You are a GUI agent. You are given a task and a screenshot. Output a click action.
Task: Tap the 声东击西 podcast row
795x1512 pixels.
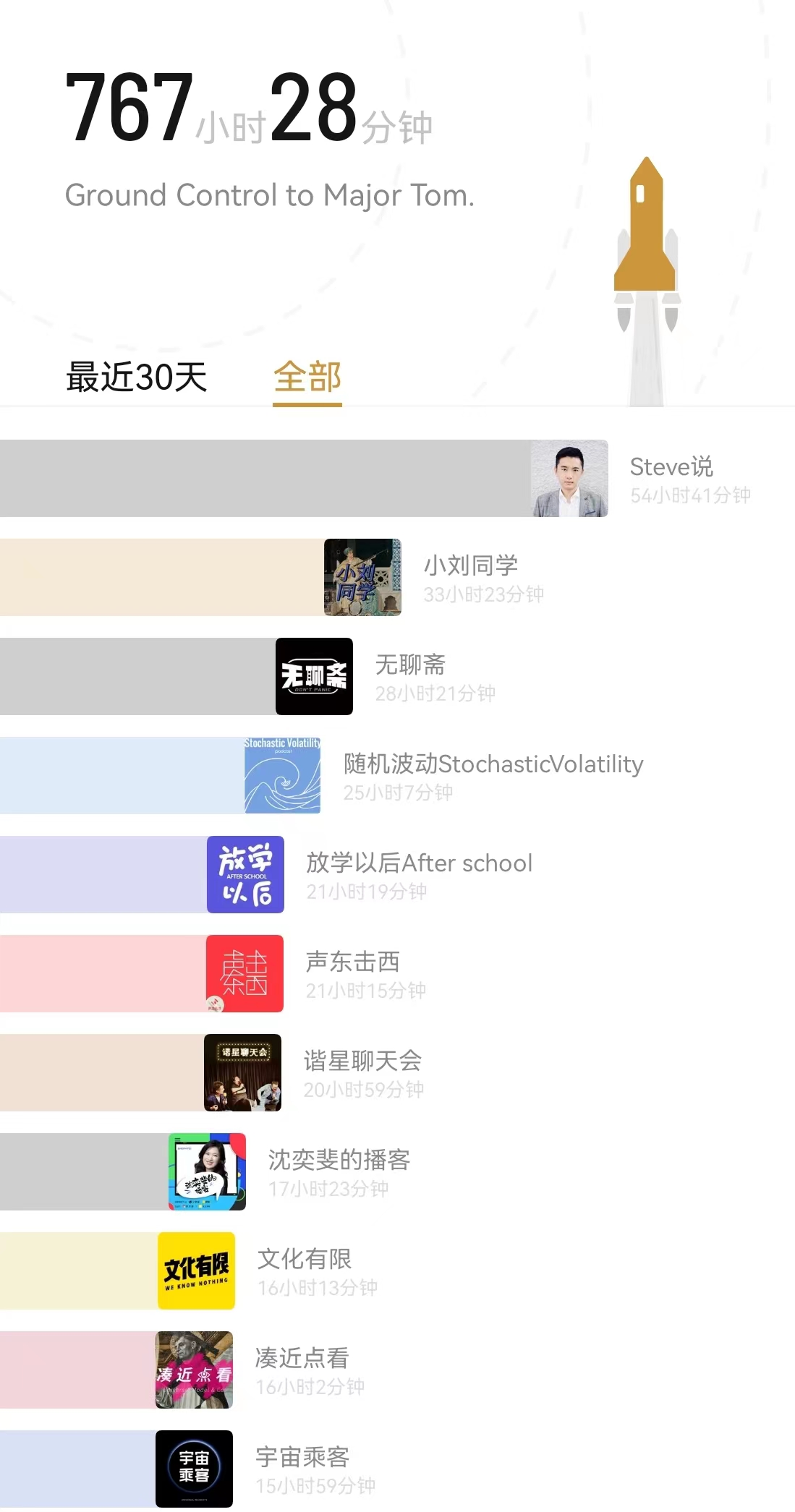pyautogui.click(x=352, y=962)
